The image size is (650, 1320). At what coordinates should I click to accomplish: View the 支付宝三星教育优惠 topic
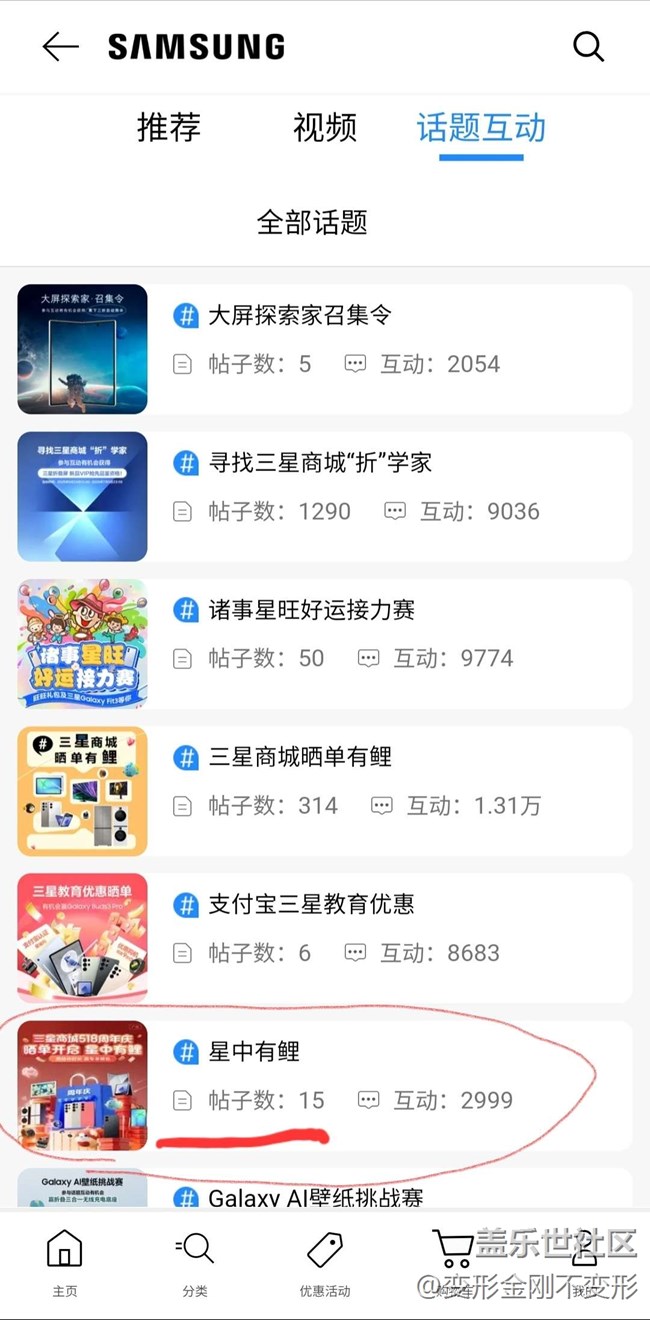tap(311, 905)
